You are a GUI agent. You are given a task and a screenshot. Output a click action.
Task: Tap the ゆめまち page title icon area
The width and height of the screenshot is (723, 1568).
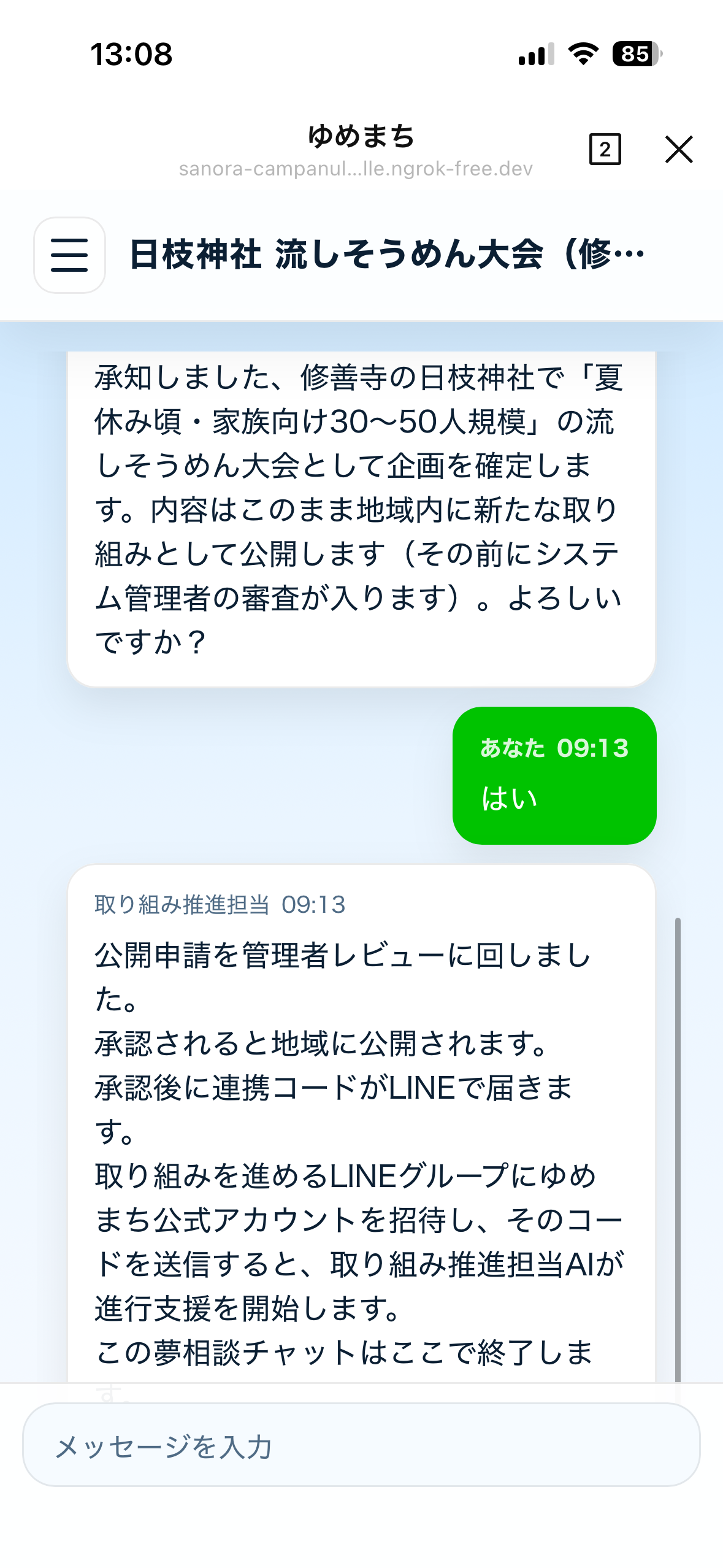coord(361,136)
